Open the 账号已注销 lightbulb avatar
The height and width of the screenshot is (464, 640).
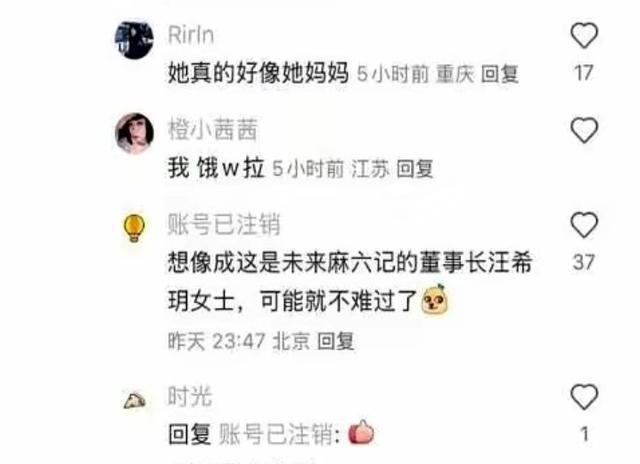coord(134,229)
